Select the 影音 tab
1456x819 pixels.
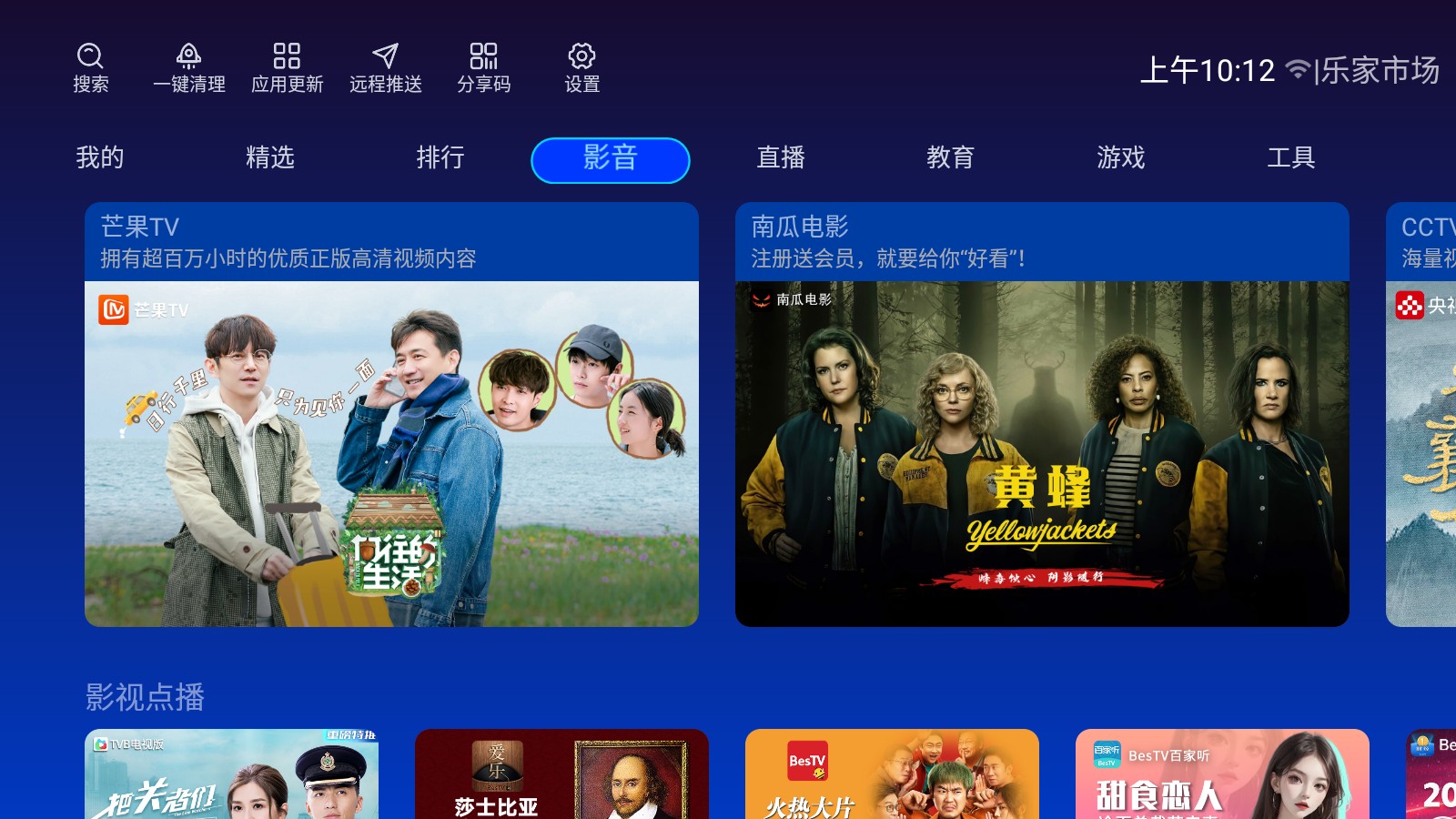pos(611,160)
